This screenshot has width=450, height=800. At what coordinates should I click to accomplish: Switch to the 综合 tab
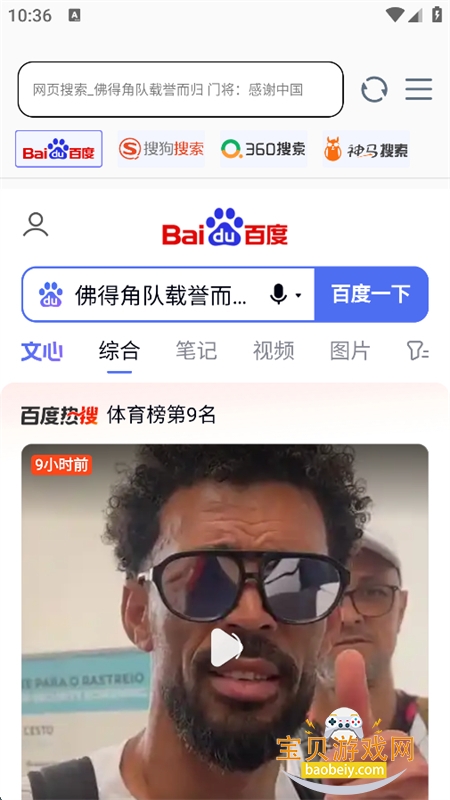pyautogui.click(x=119, y=352)
